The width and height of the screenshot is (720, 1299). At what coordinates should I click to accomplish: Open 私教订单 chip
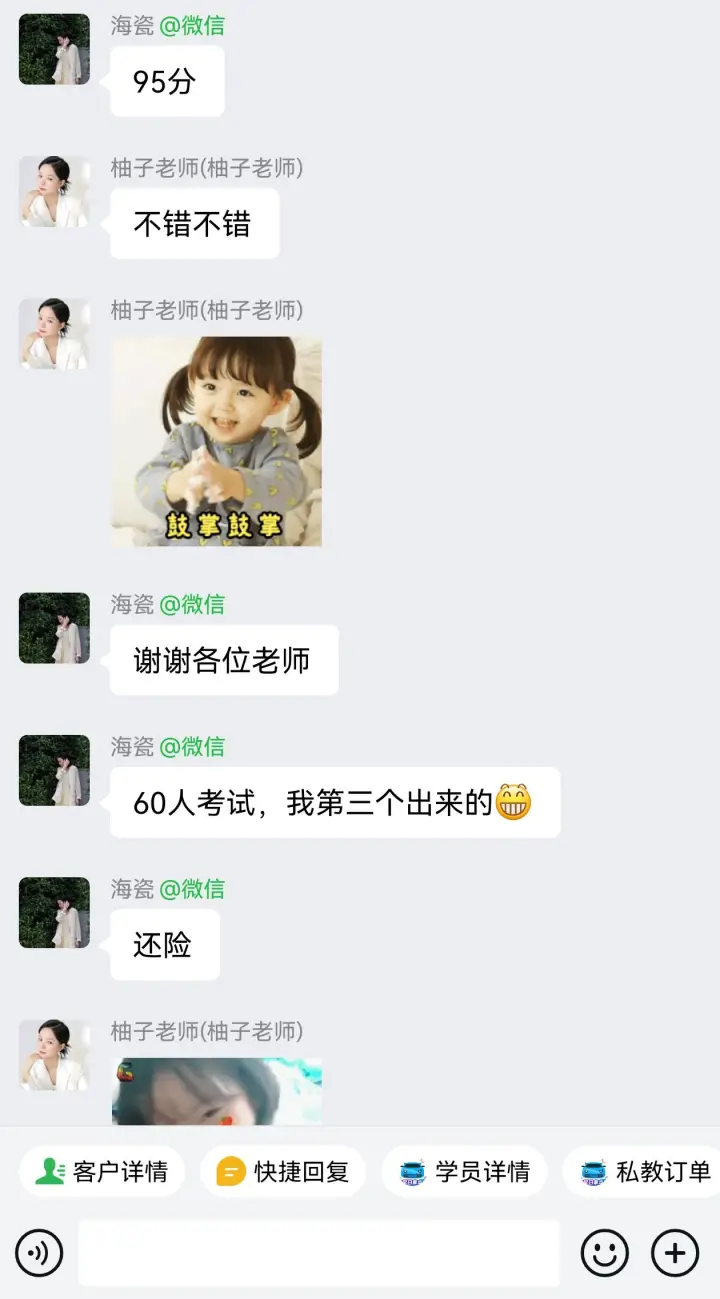[x=641, y=1171]
